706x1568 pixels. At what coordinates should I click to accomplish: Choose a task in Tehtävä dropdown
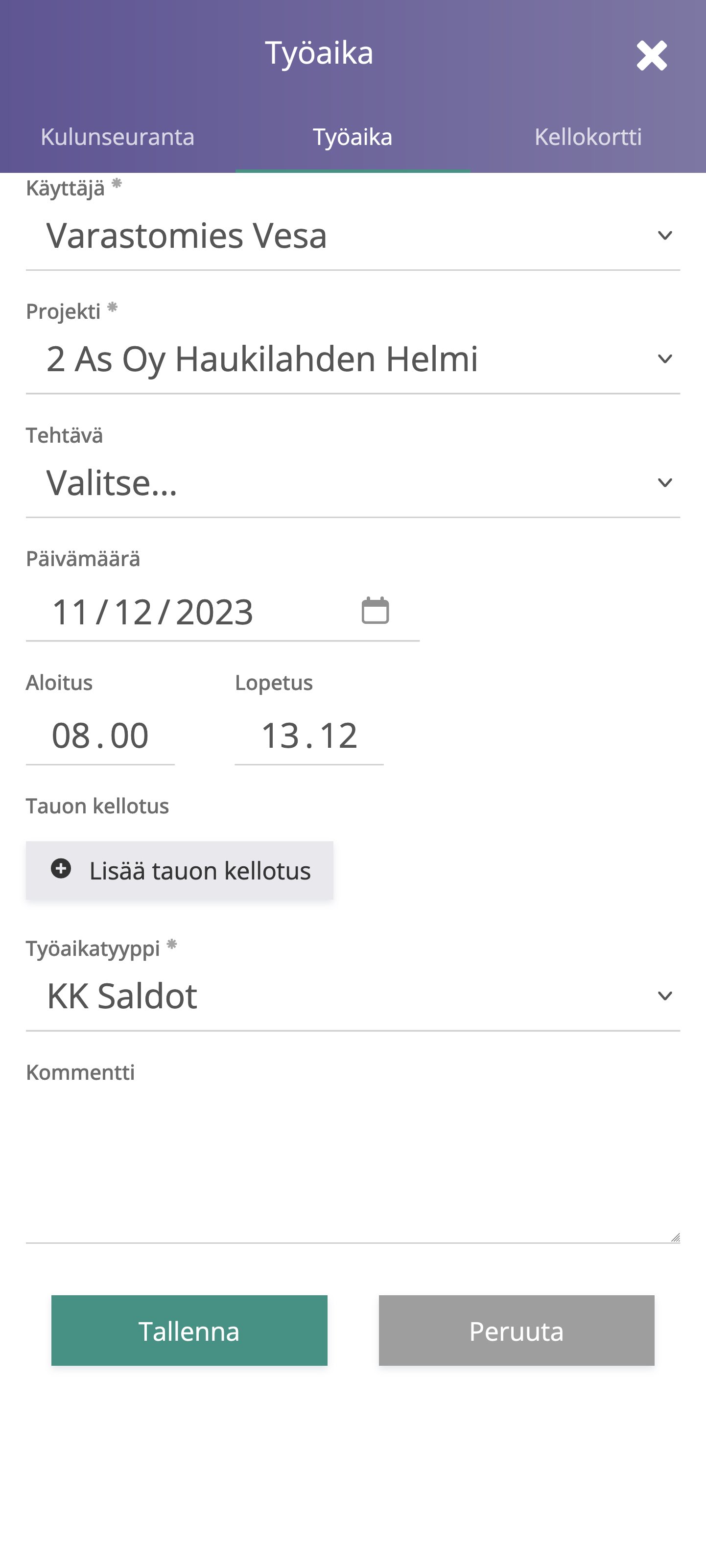point(353,483)
